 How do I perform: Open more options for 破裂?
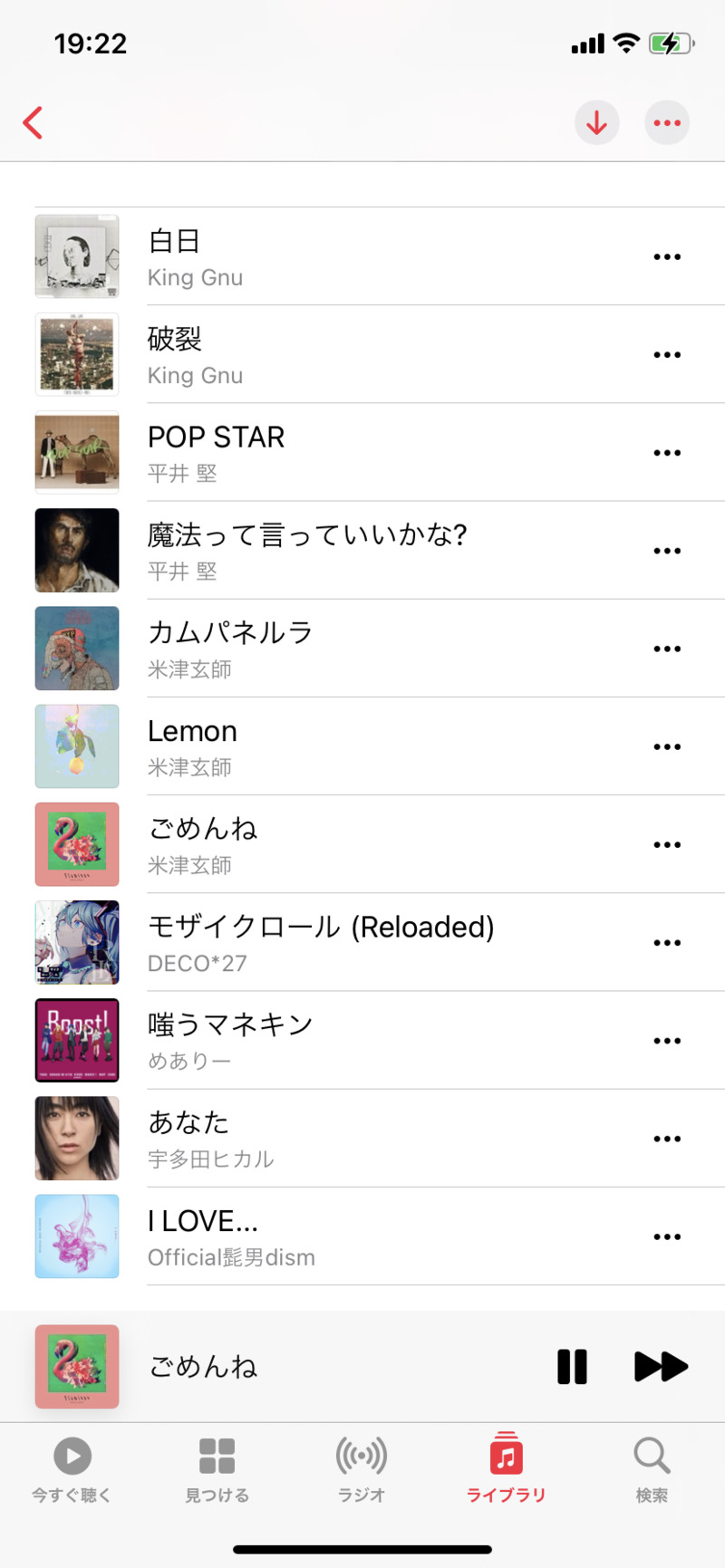(667, 355)
